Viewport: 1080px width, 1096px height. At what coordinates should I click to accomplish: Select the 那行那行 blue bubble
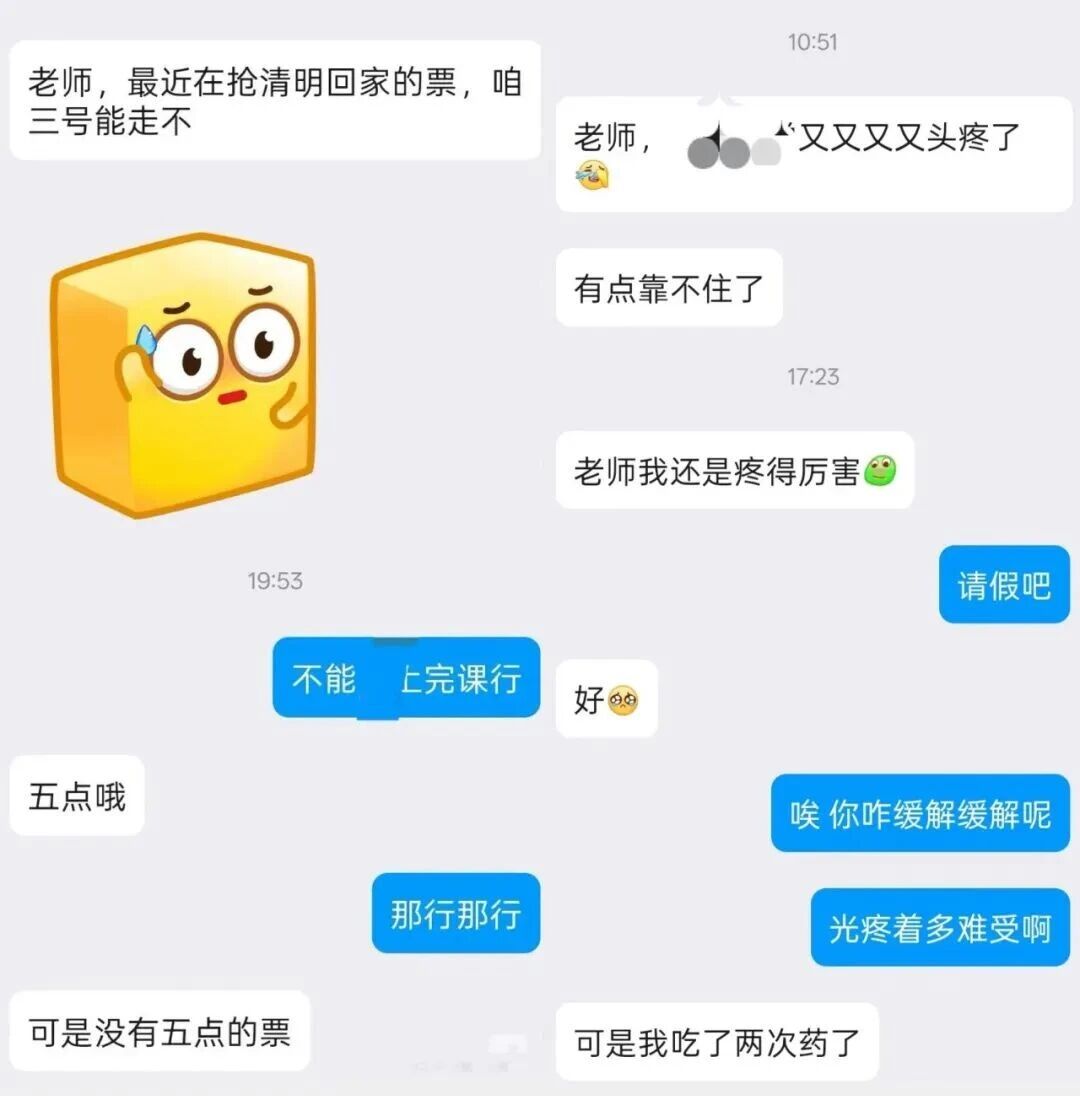pyautogui.click(x=456, y=913)
